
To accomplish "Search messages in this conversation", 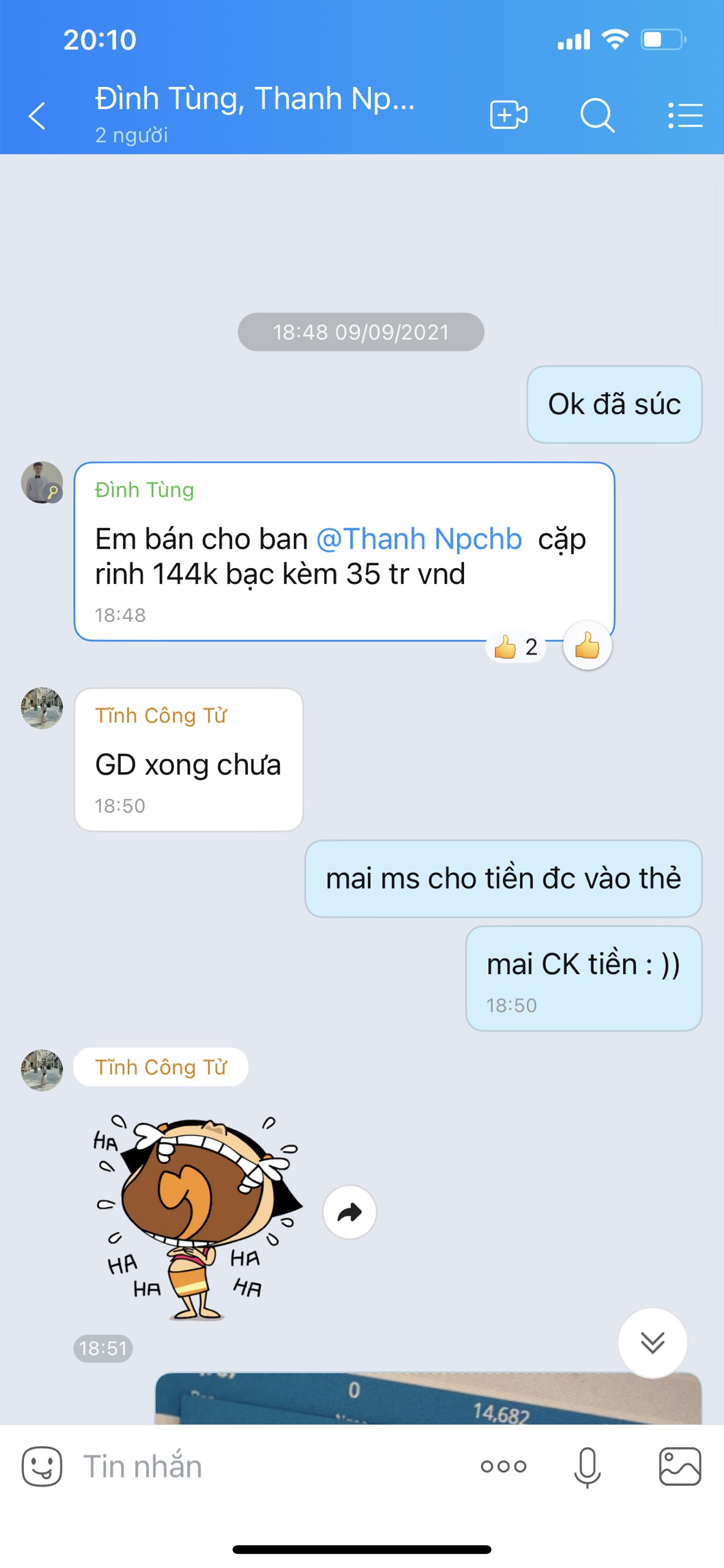I will tap(597, 115).
